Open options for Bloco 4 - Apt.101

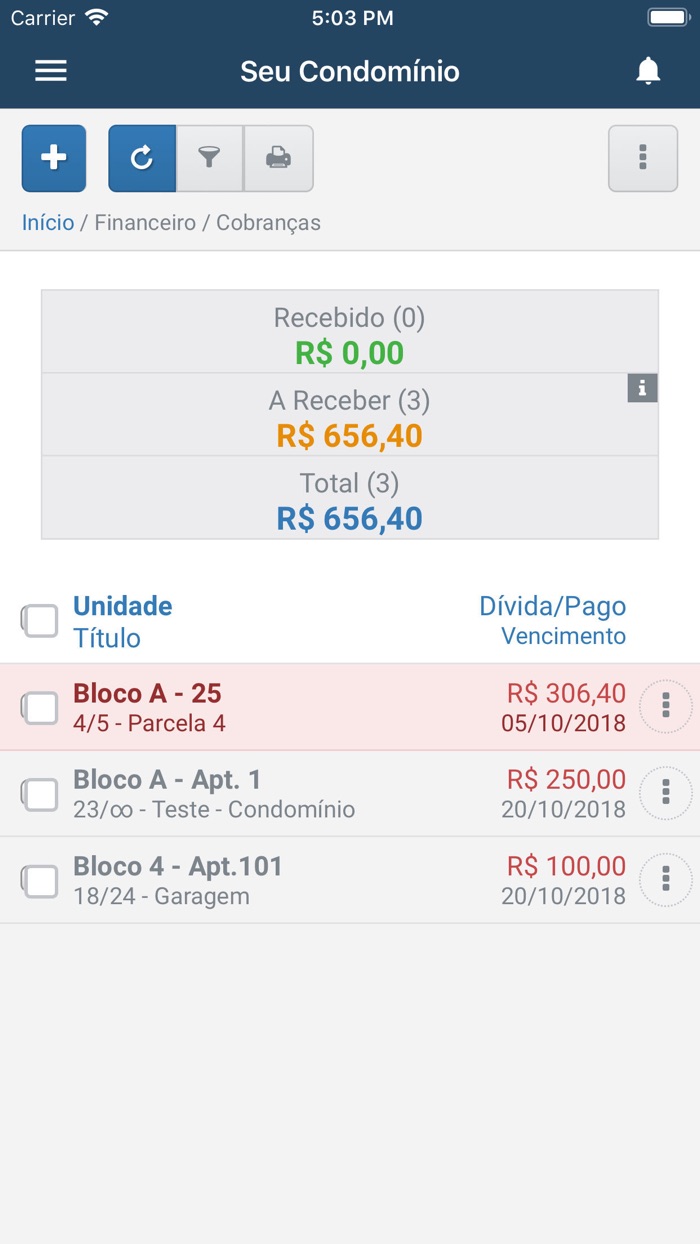pos(665,880)
